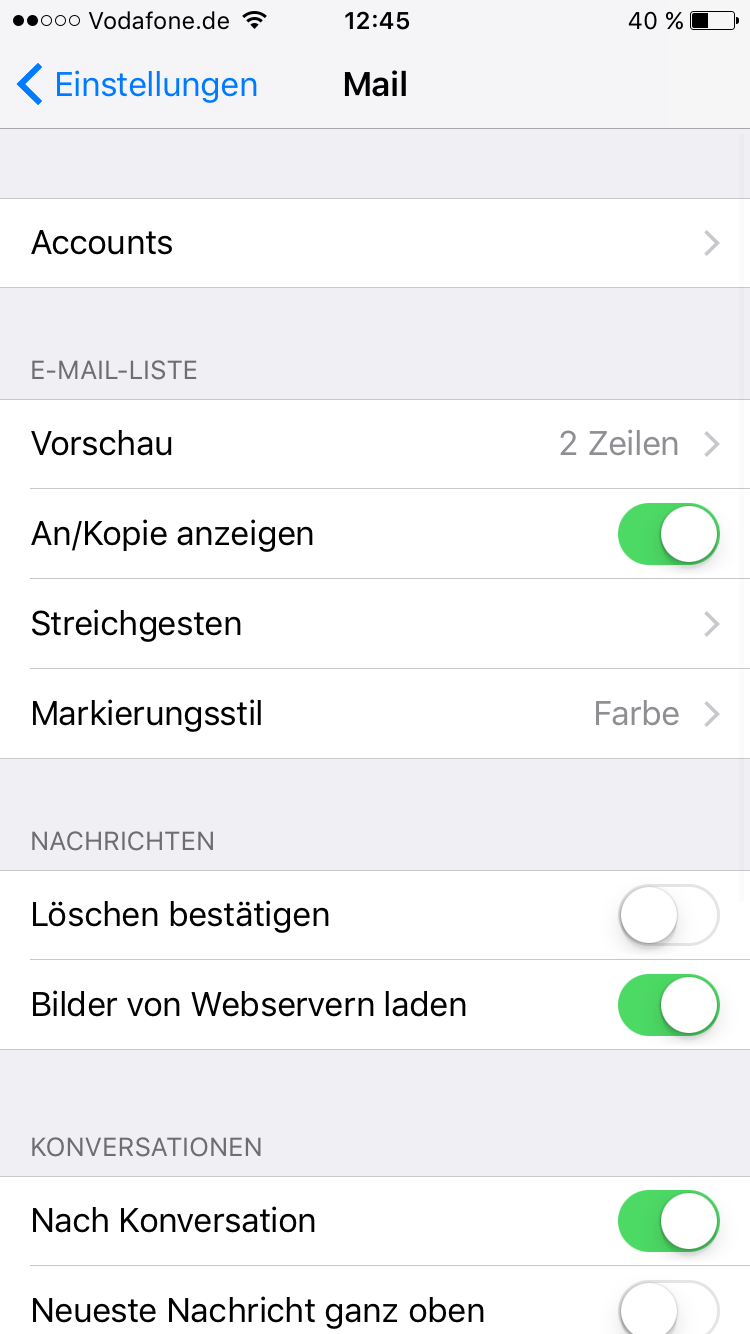
Task: Enable Neueste Nachricht ganz oben
Action: point(669,1308)
